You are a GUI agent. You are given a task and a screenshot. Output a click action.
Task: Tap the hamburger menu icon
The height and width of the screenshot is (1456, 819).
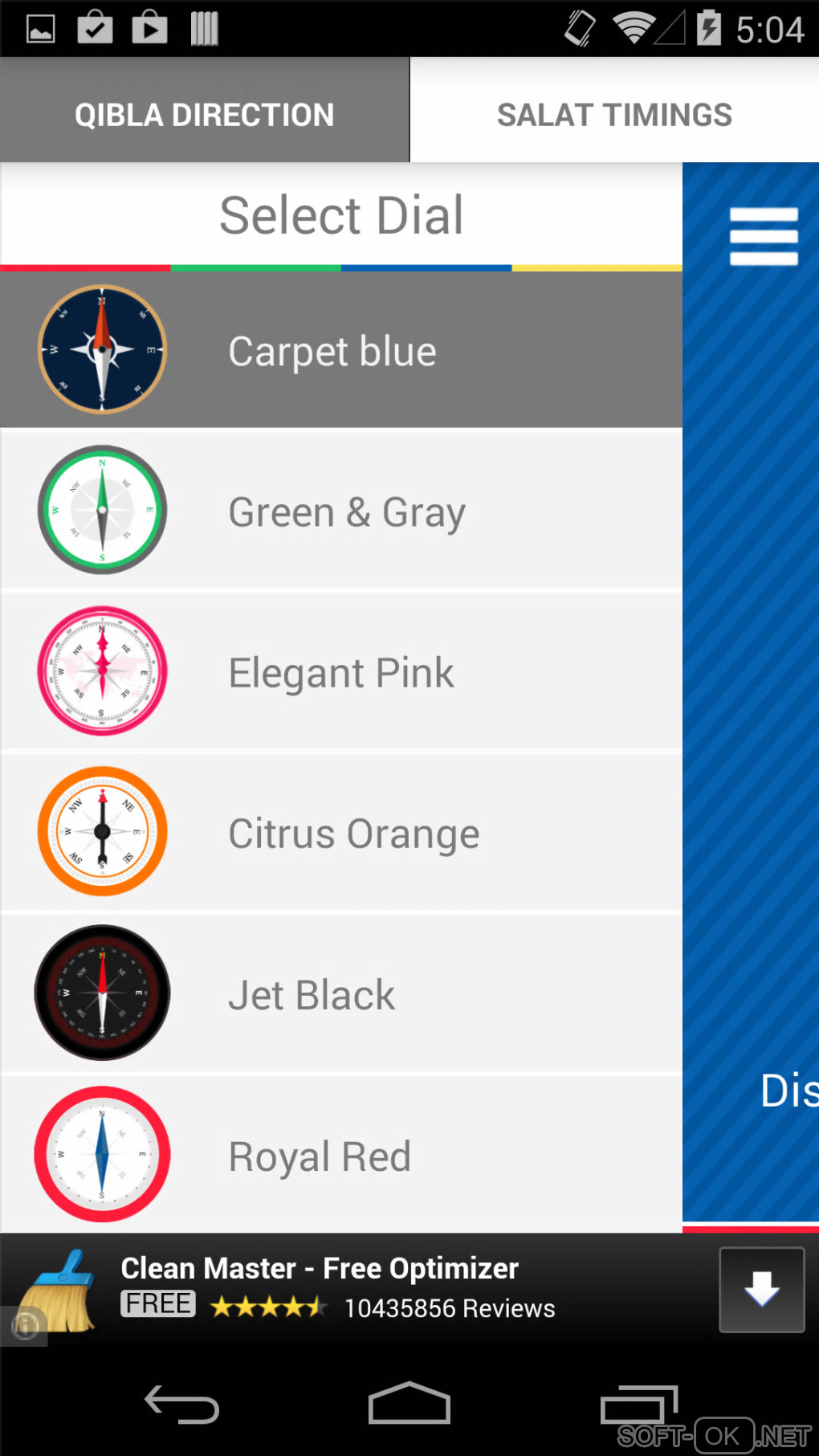[763, 237]
